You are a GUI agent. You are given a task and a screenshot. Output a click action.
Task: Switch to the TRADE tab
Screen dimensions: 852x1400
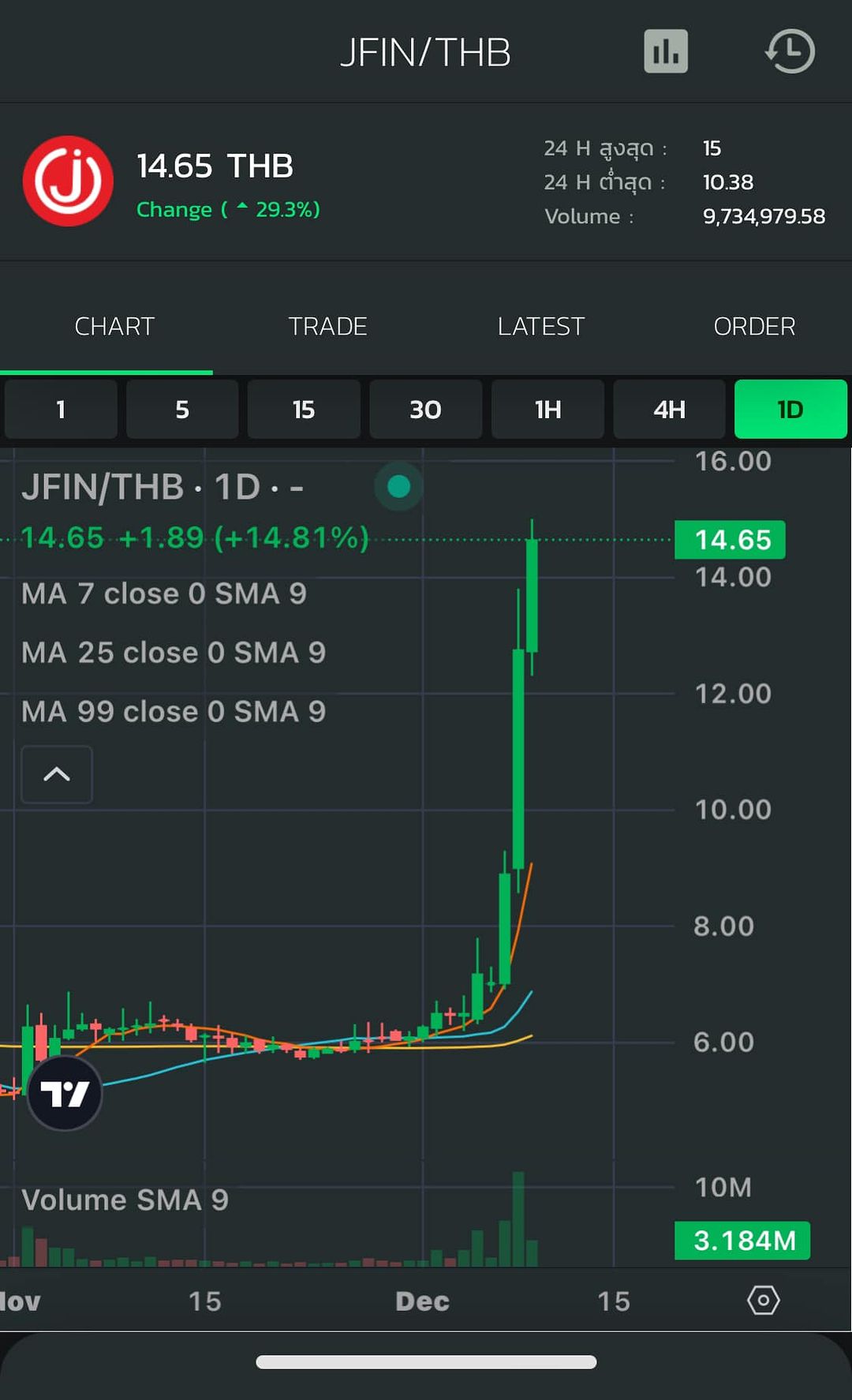point(327,326)
